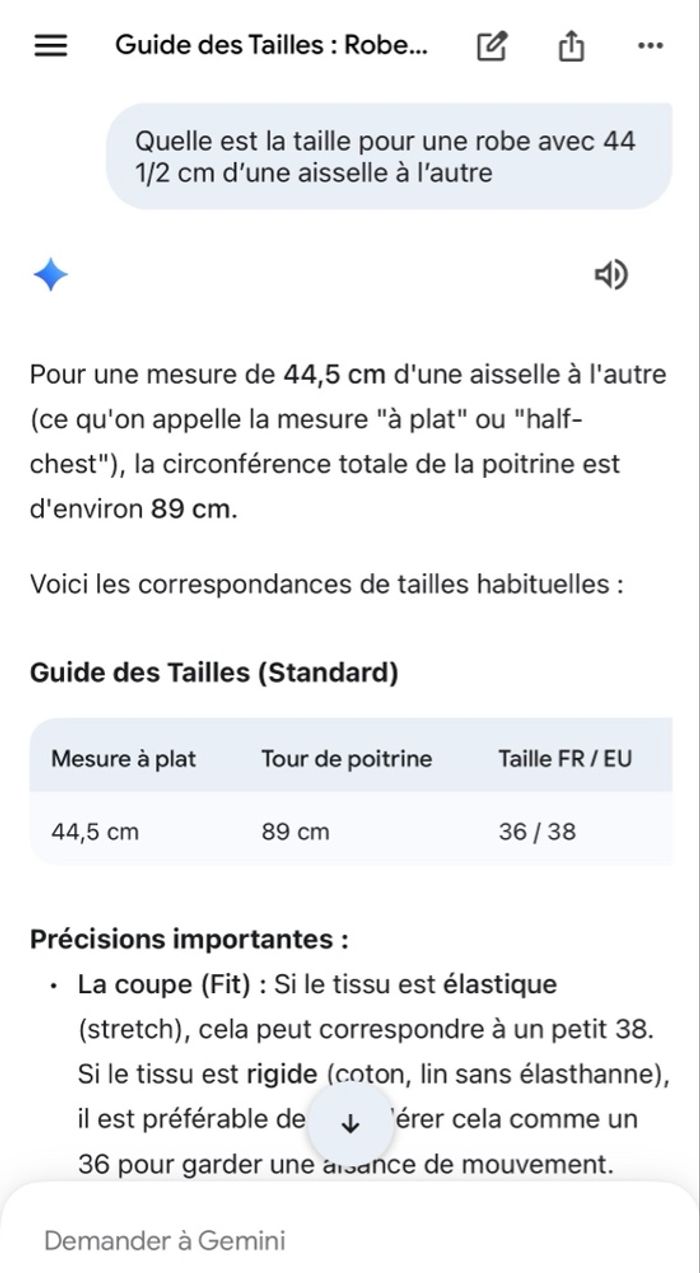The height and width of the screenshot is (1273, 700).
Task: Share this conversation
Action: [571, 46]
